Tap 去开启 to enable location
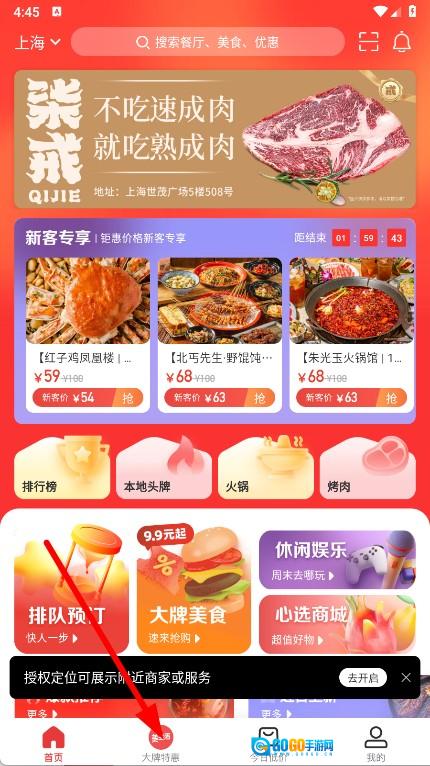 [363, 678]
